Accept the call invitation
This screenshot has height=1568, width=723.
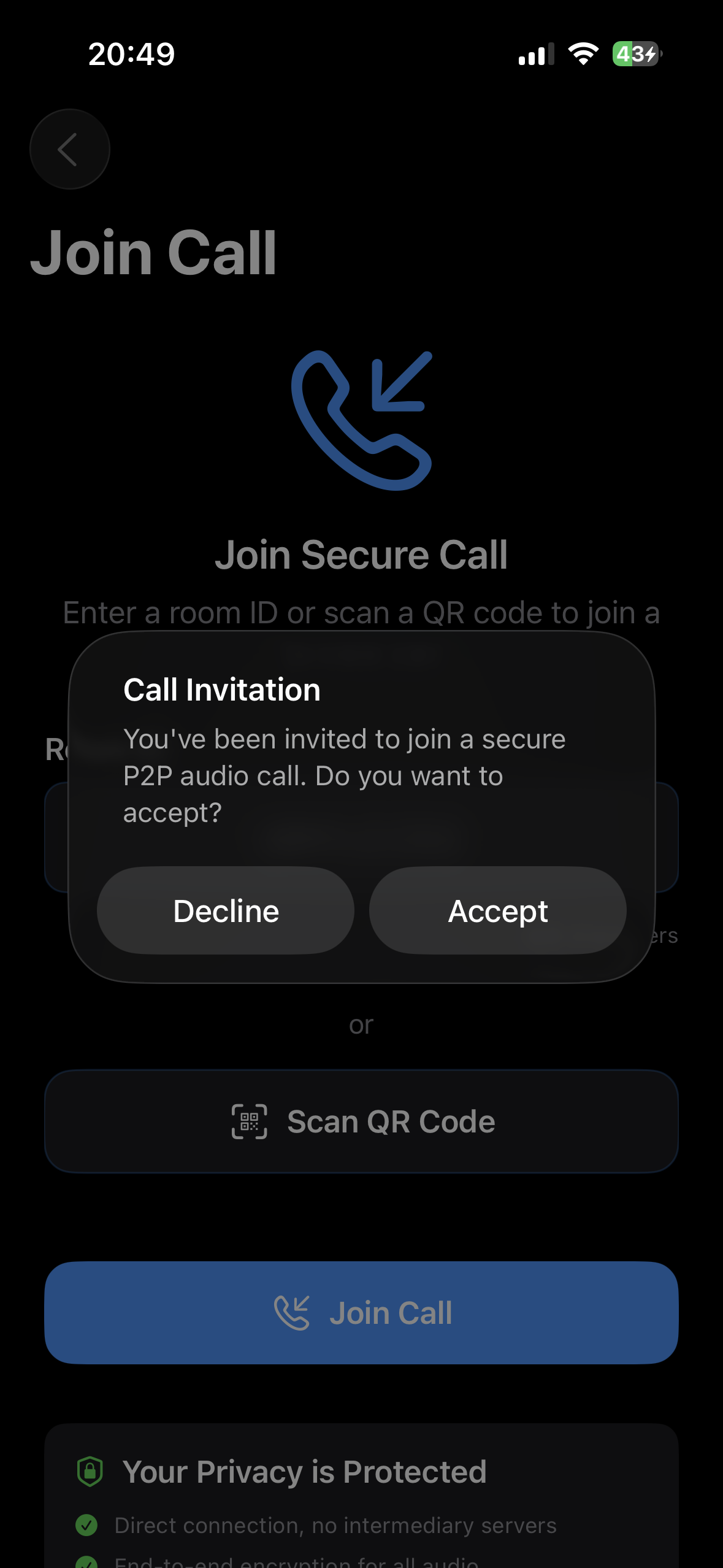(497, 911)
